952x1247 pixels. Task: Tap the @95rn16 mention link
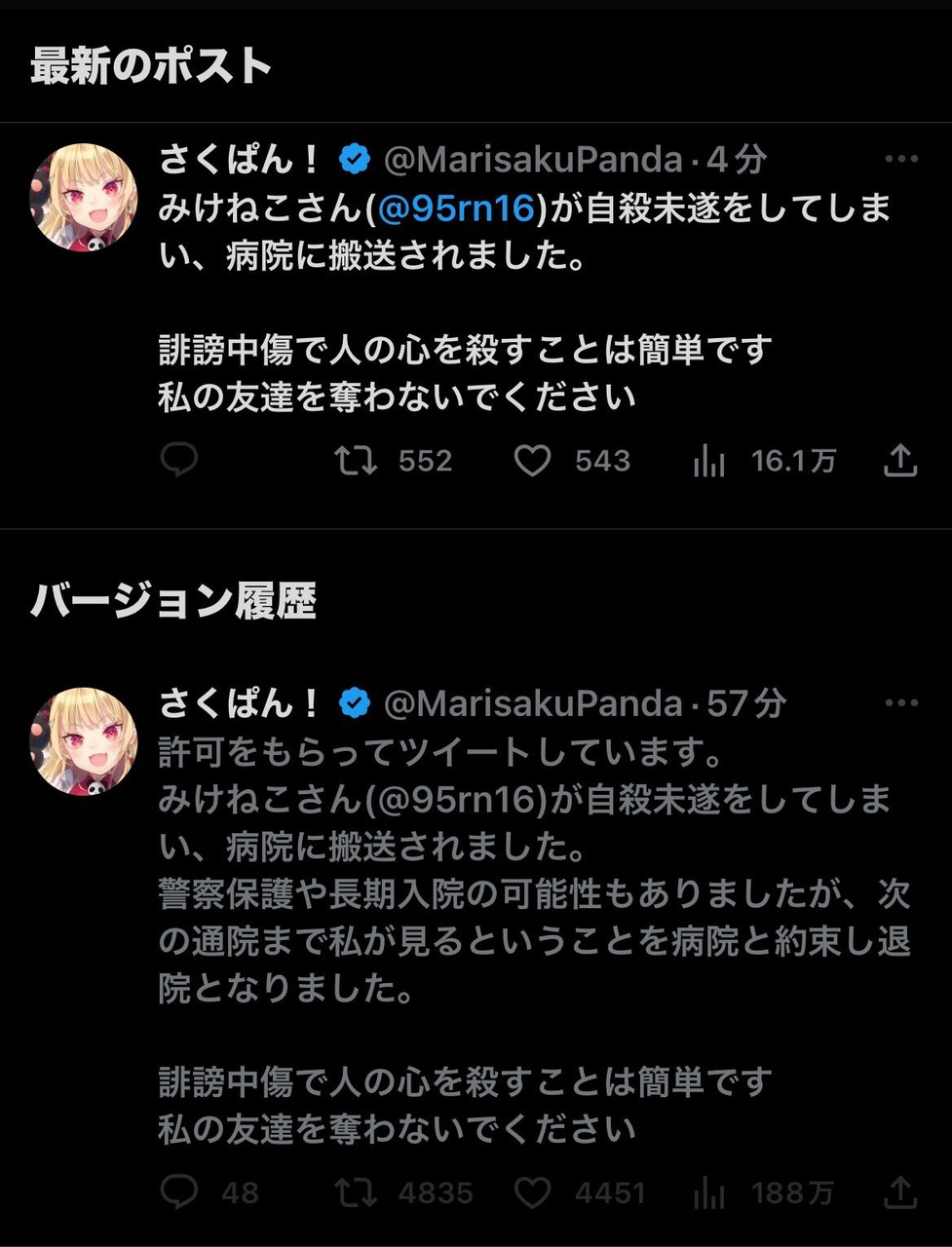(x=457, y=208)
